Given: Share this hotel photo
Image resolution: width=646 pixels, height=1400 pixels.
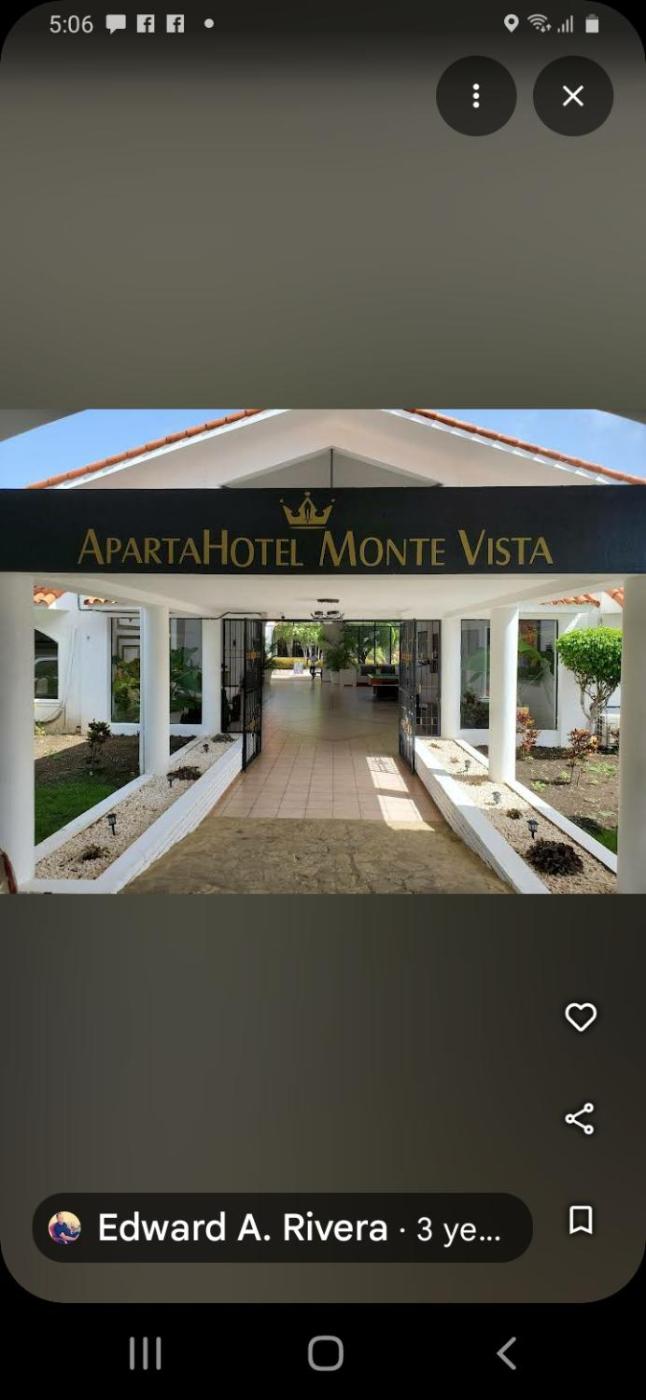Looking at the screenshot, I should pyautogui.click(x=580, y=1119).
